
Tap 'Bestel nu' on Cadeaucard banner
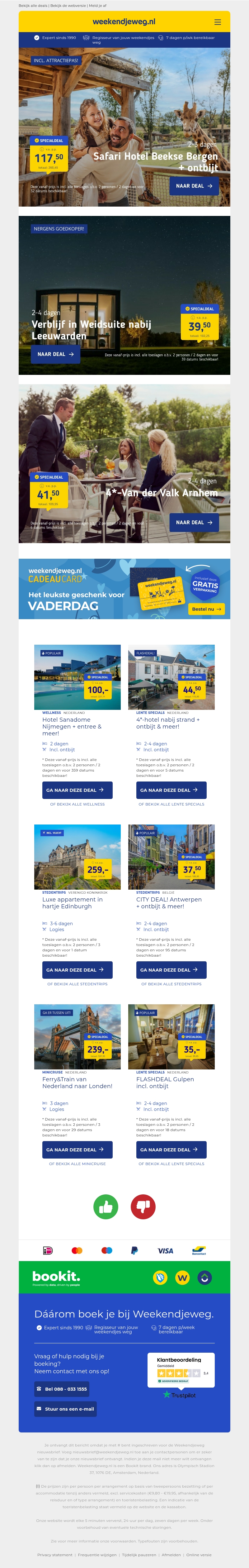(x=206, y=609)
